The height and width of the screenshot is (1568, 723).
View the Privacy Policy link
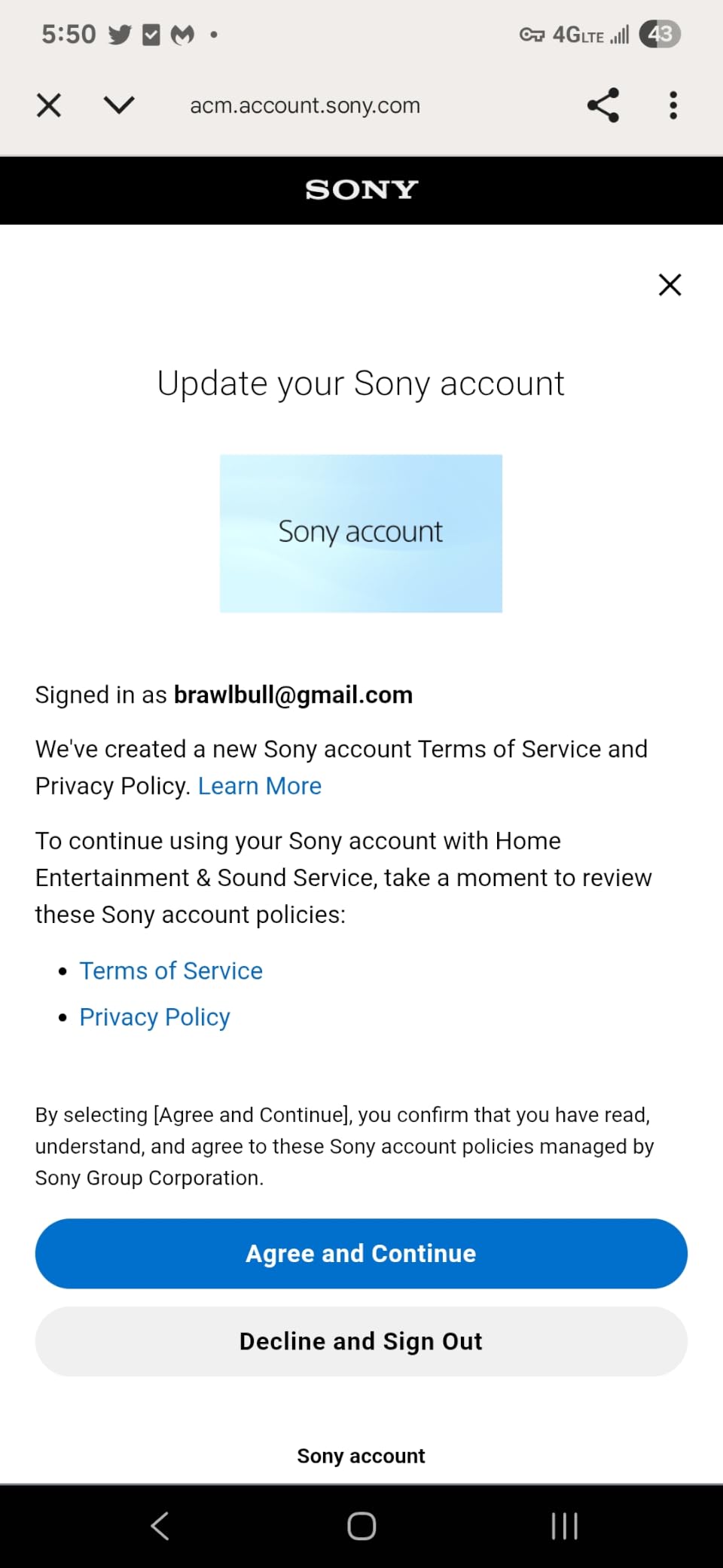click(154, 1017)
